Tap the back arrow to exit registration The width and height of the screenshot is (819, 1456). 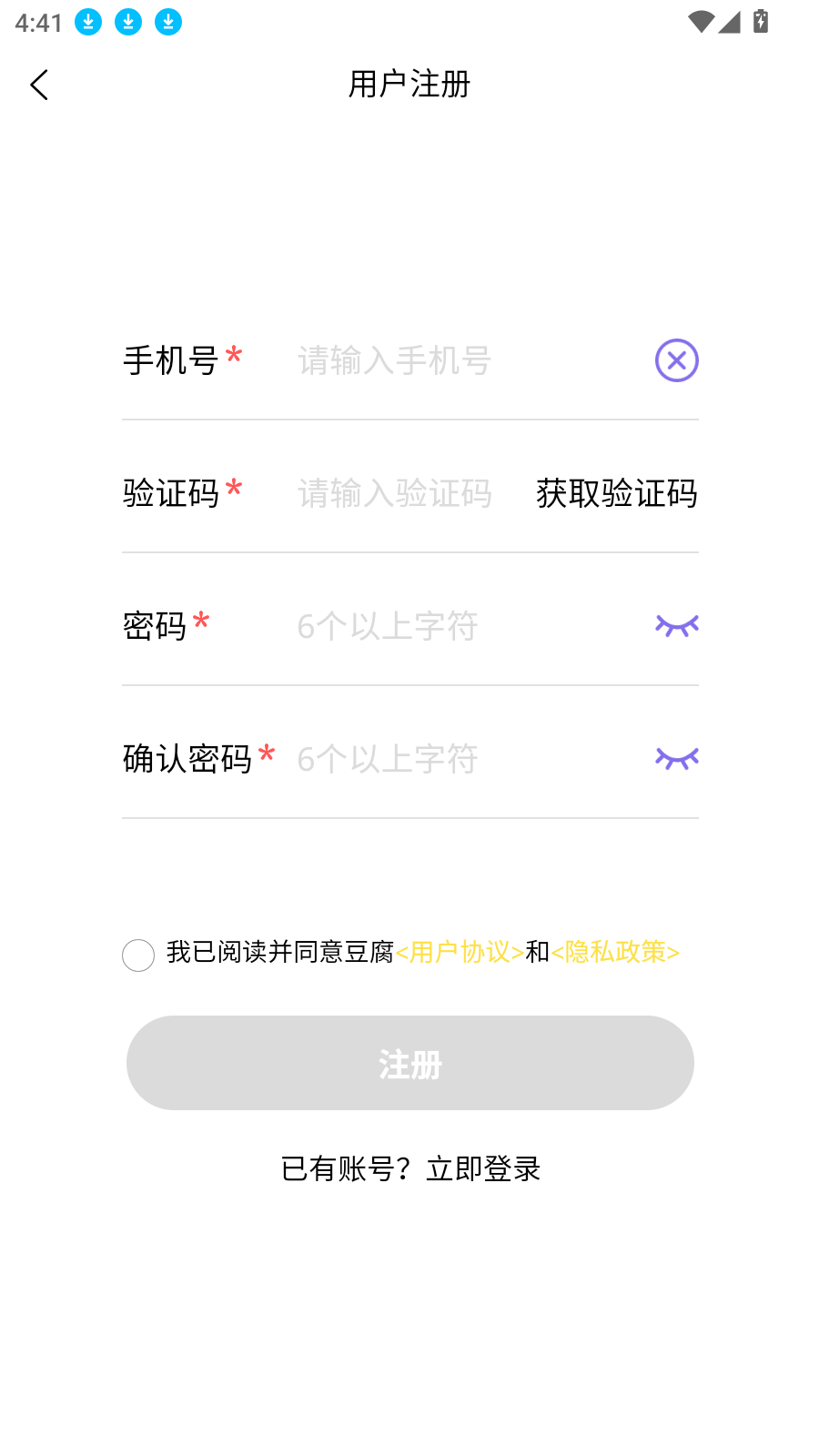tap(38, 84)
